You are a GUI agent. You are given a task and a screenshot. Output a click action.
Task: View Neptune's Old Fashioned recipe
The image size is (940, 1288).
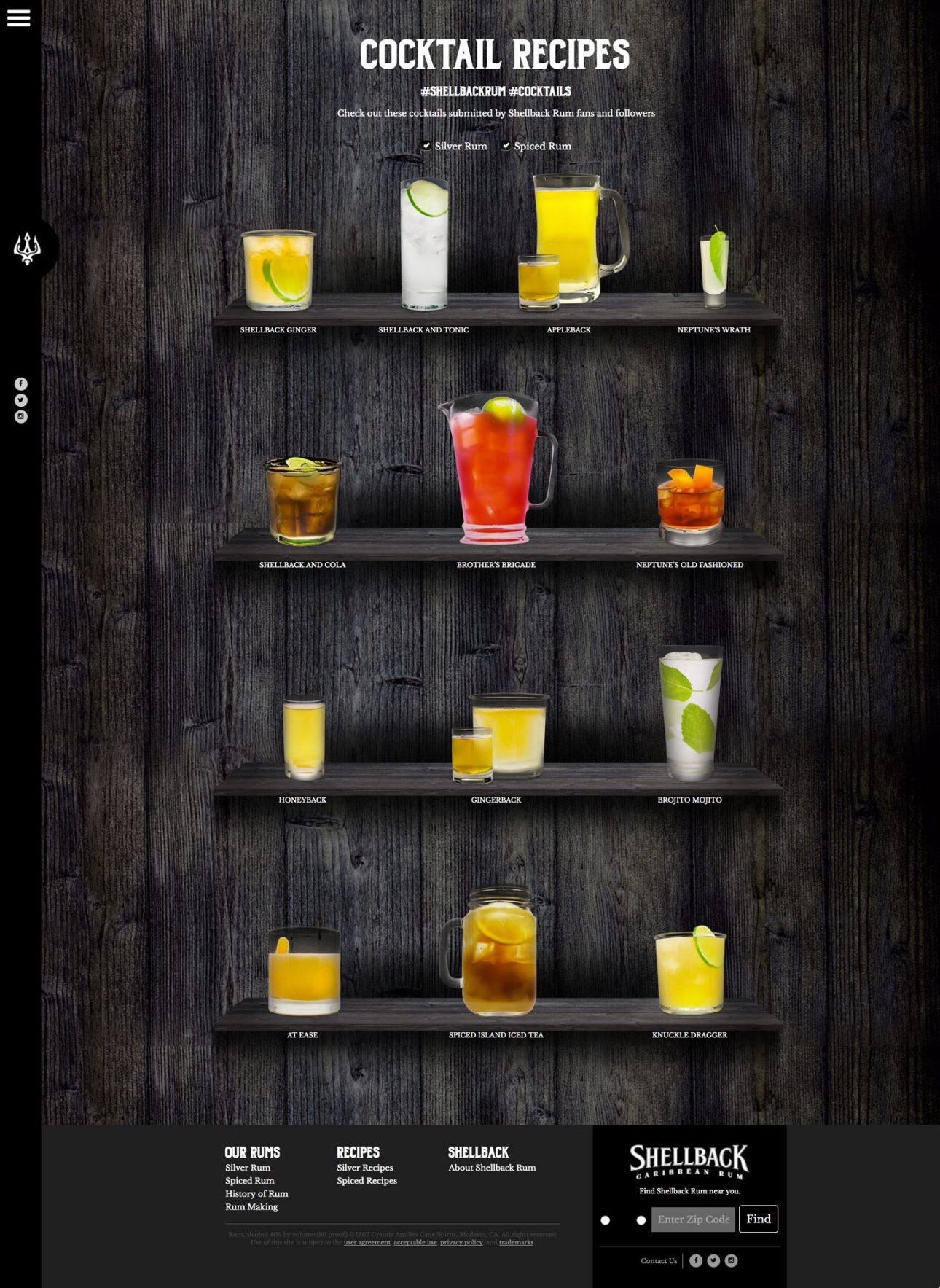tap(690, 503)
